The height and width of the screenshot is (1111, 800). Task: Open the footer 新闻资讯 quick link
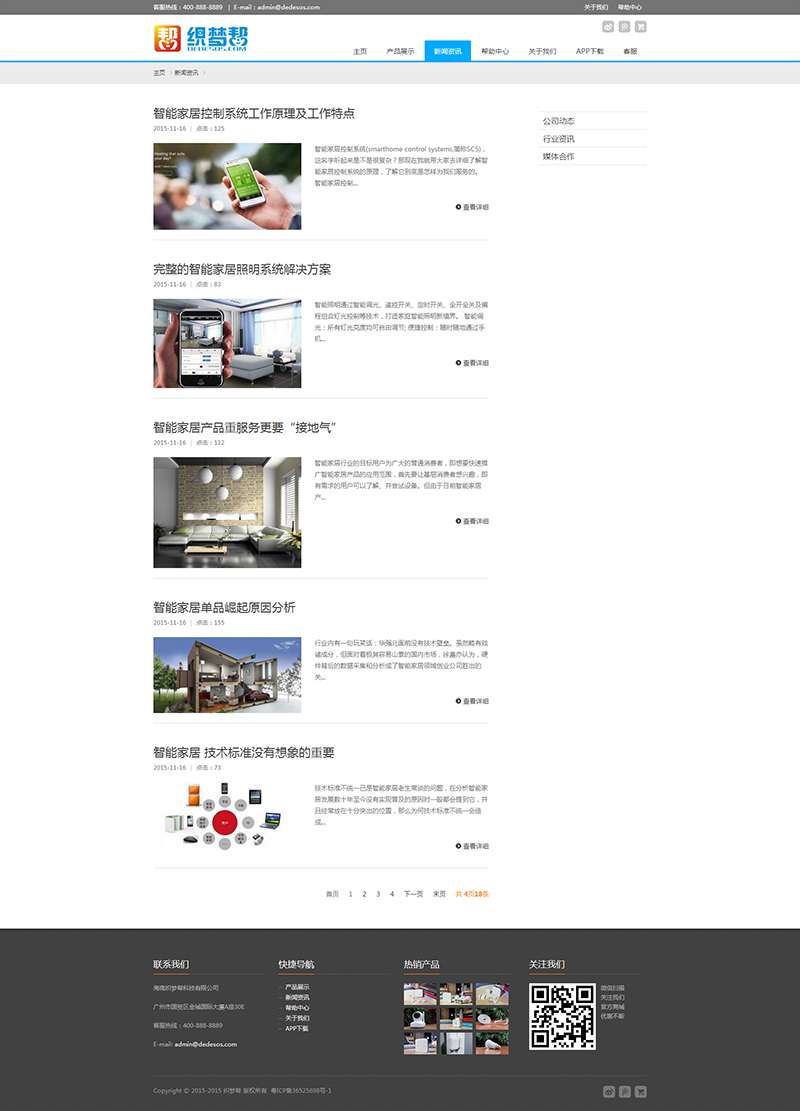click(x=297, y=997)
